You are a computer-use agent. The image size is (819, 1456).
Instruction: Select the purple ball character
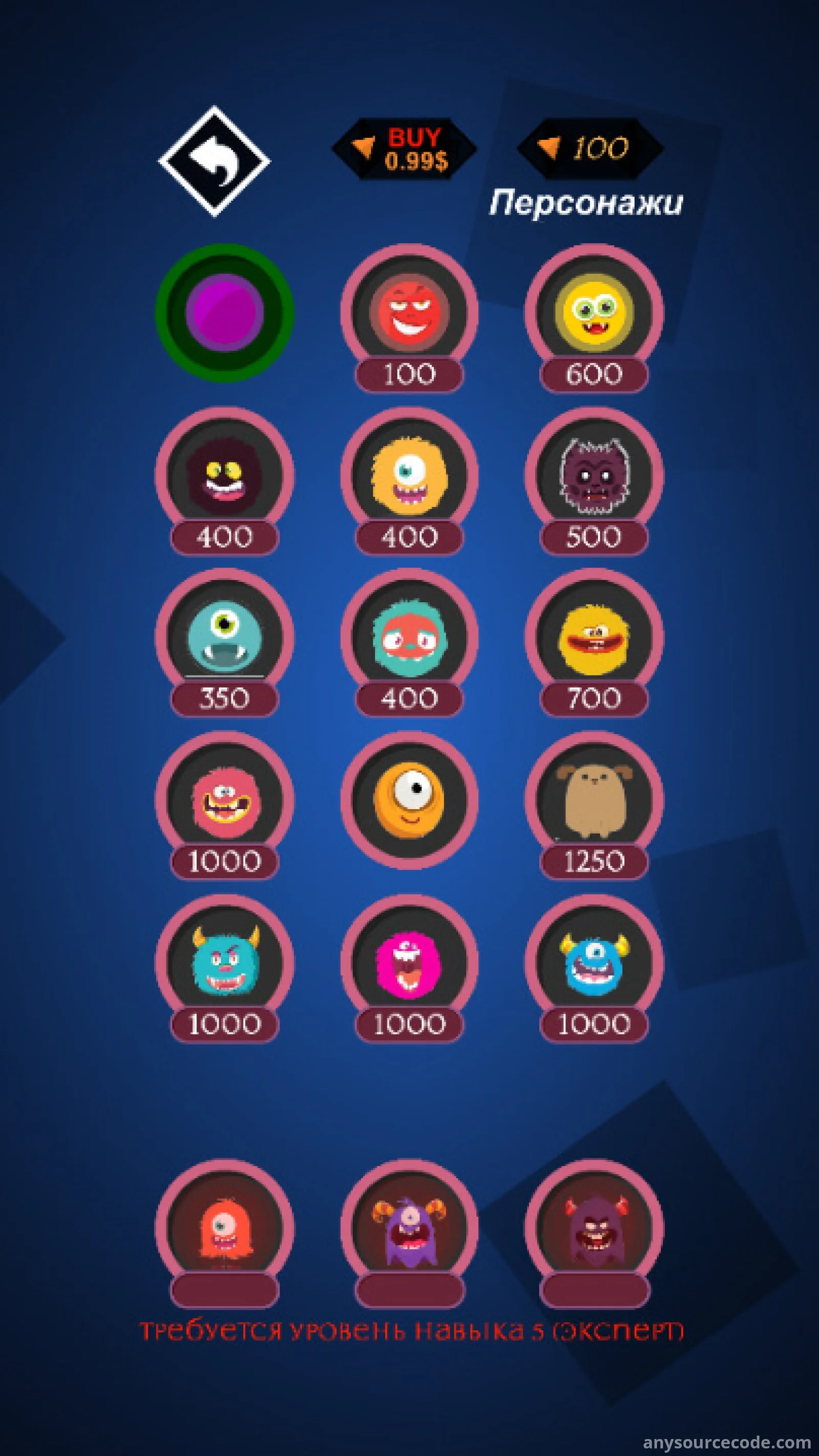224,312
